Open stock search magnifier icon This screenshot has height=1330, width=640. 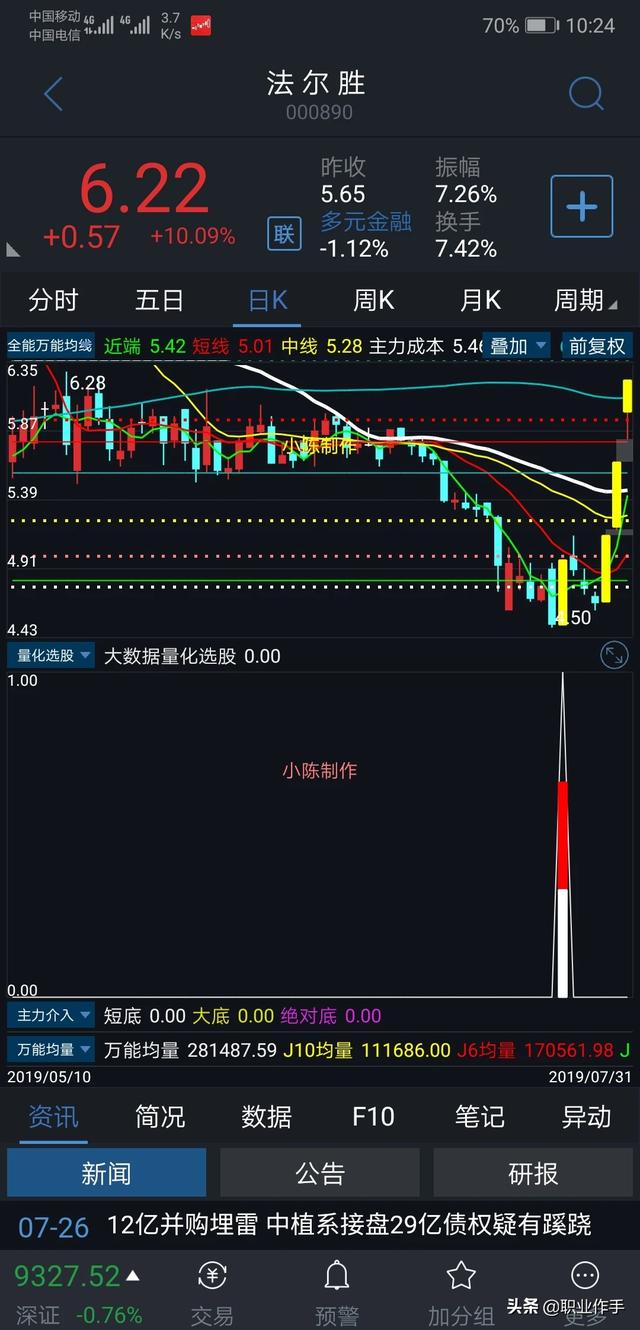586,94
